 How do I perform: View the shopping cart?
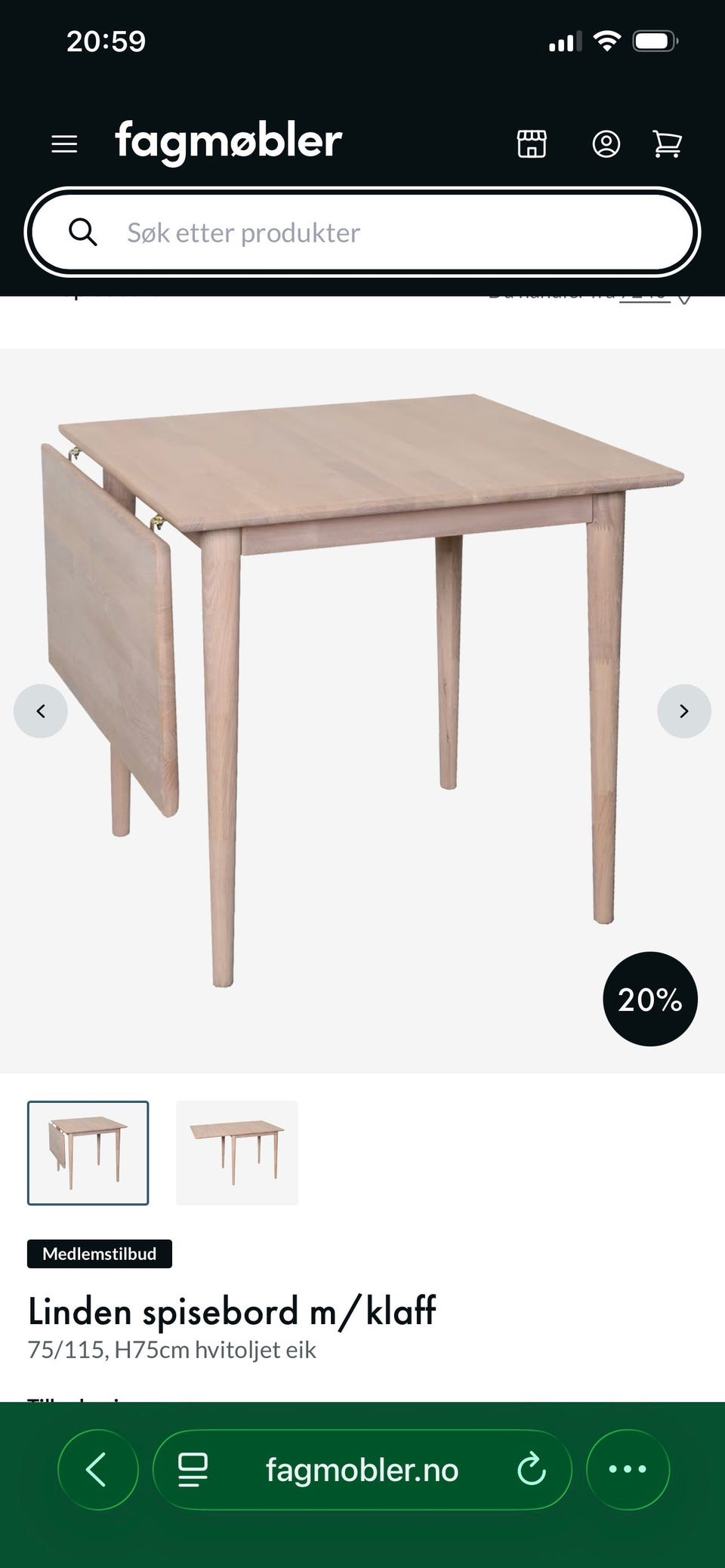[667, 143]
